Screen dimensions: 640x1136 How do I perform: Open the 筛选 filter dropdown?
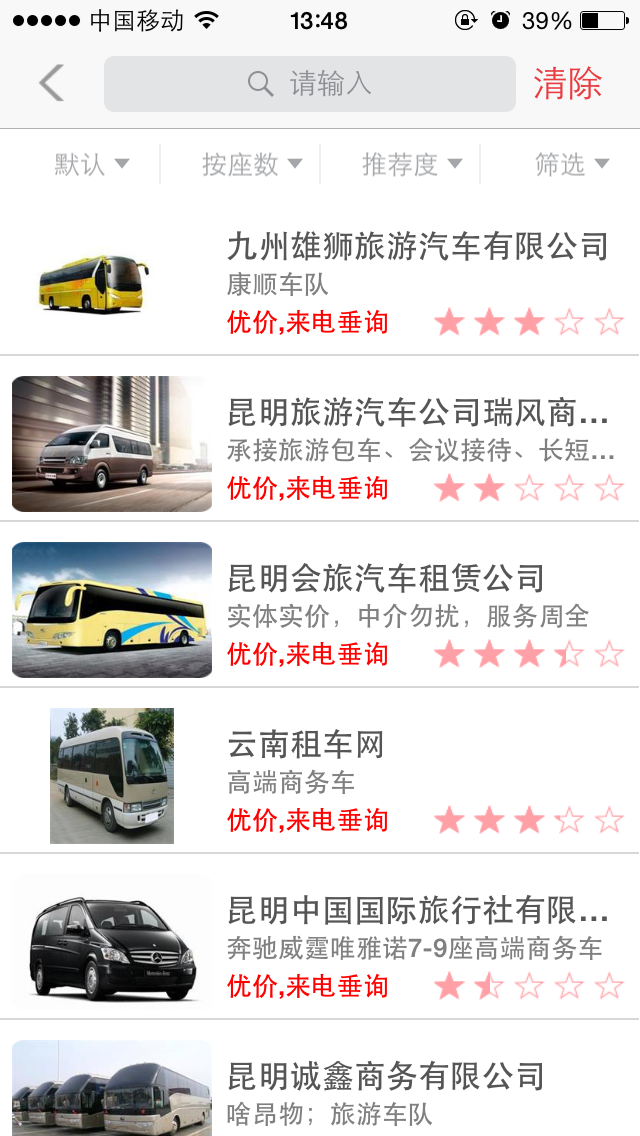point(571,164)
